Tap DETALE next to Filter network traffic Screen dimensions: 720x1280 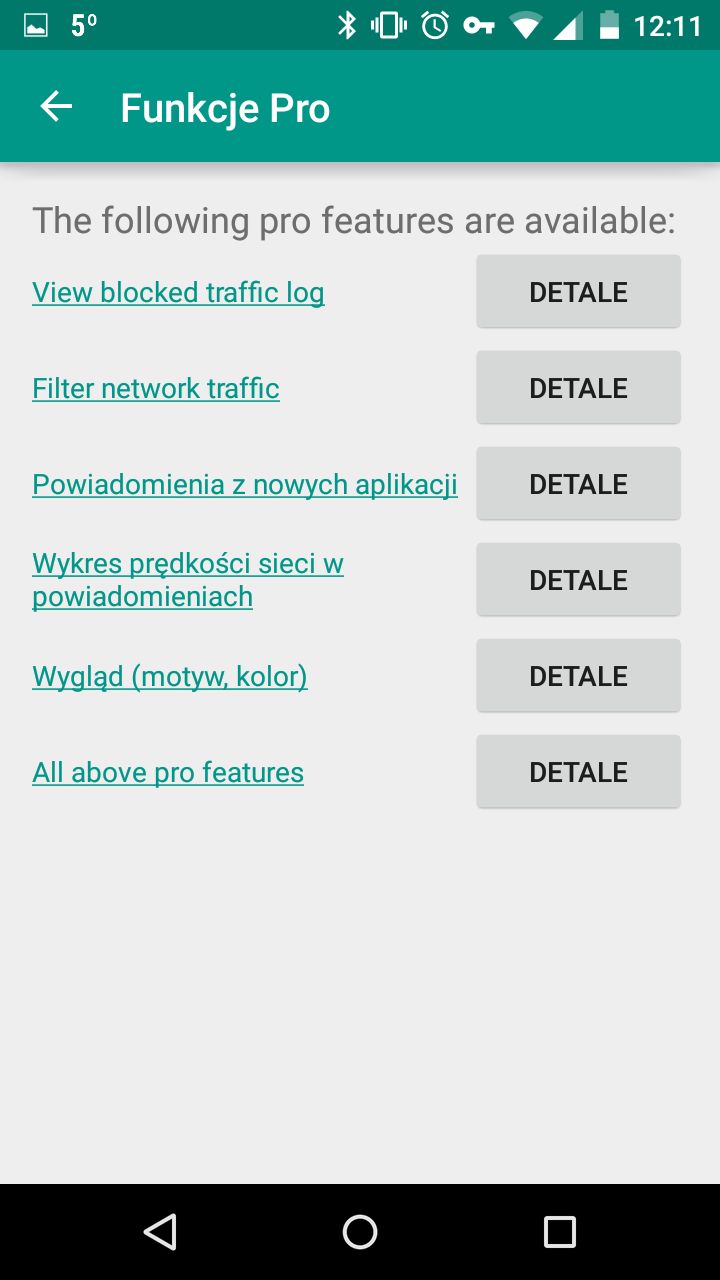pyautogui.click(x=578, y=388)
